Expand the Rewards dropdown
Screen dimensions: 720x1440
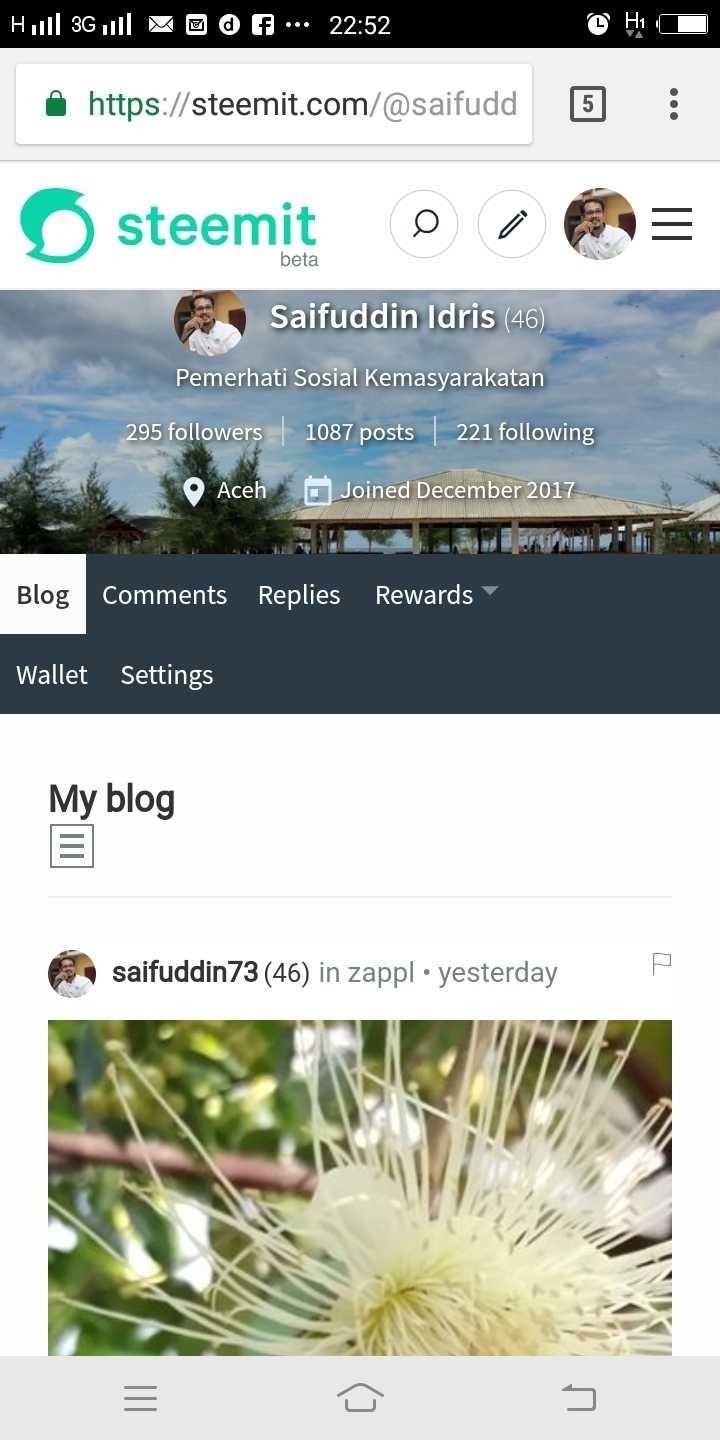pos(436,595)
